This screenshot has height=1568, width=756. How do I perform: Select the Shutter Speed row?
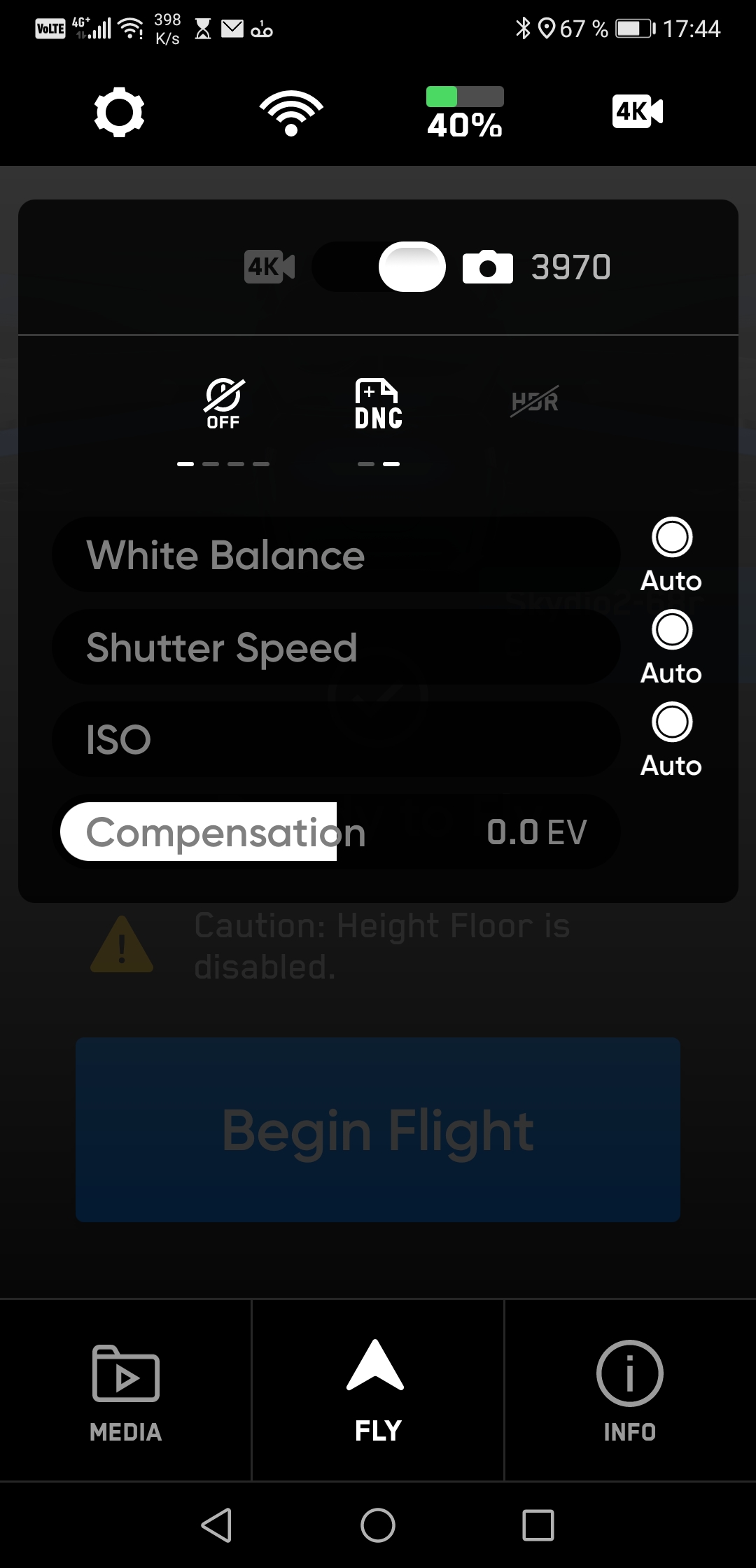(x=336, y=647)
